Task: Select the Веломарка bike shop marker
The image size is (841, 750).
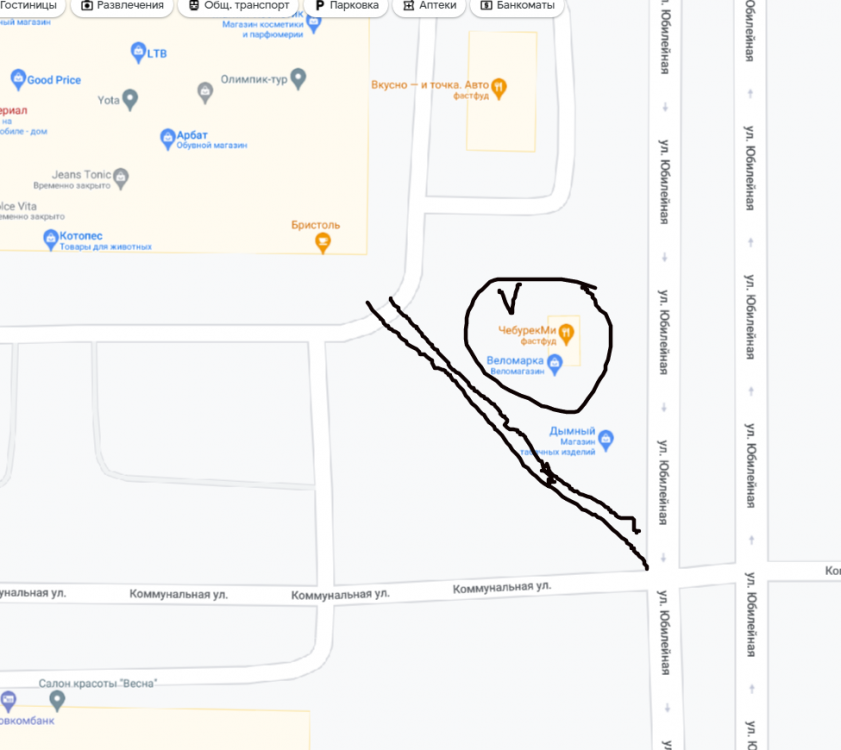Action: [x=556, y=360]
